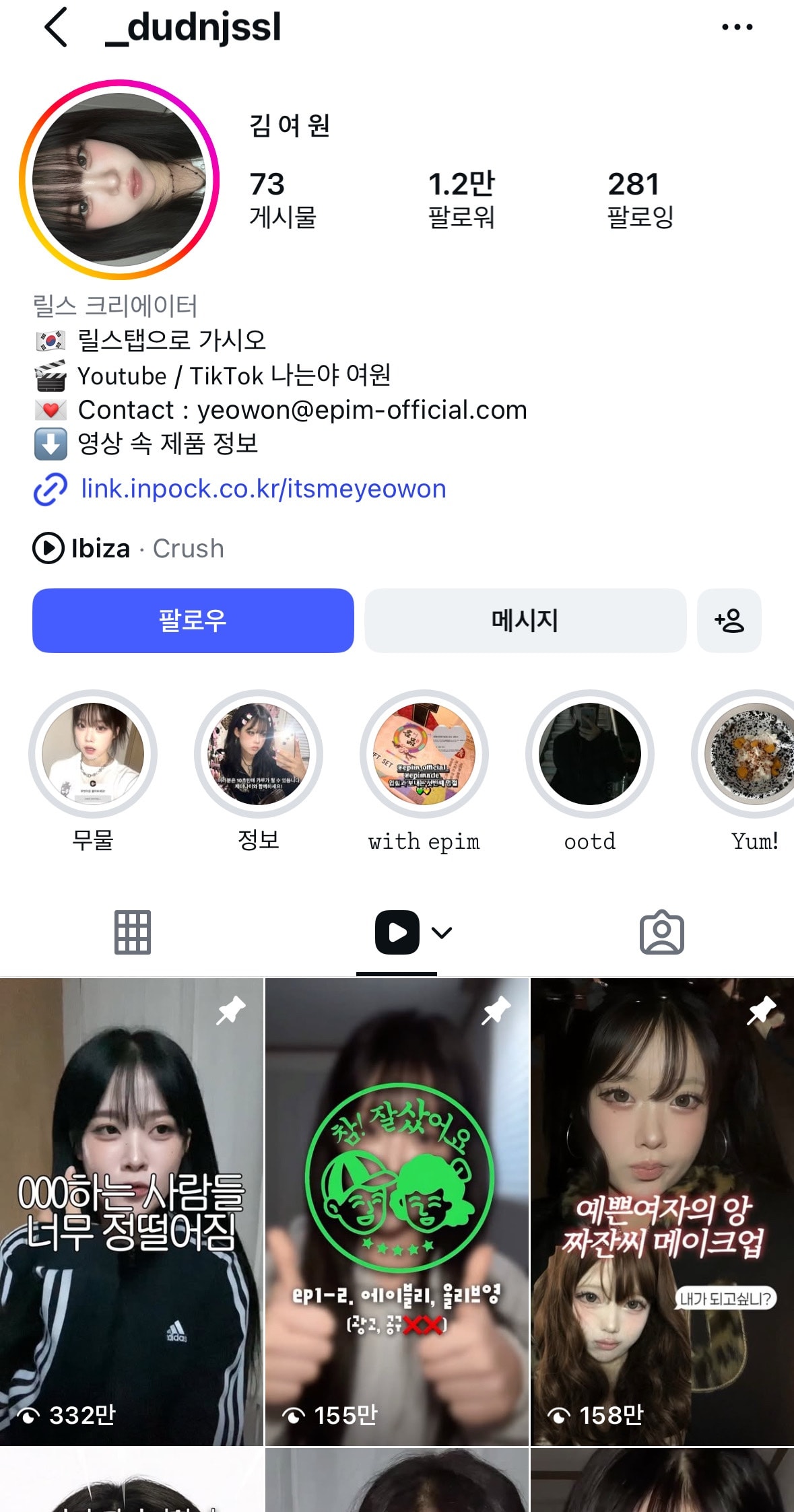Viewport: 794px width, 1512px height.
Task: Open the 정보 story highlight
Action: point(259,754)
